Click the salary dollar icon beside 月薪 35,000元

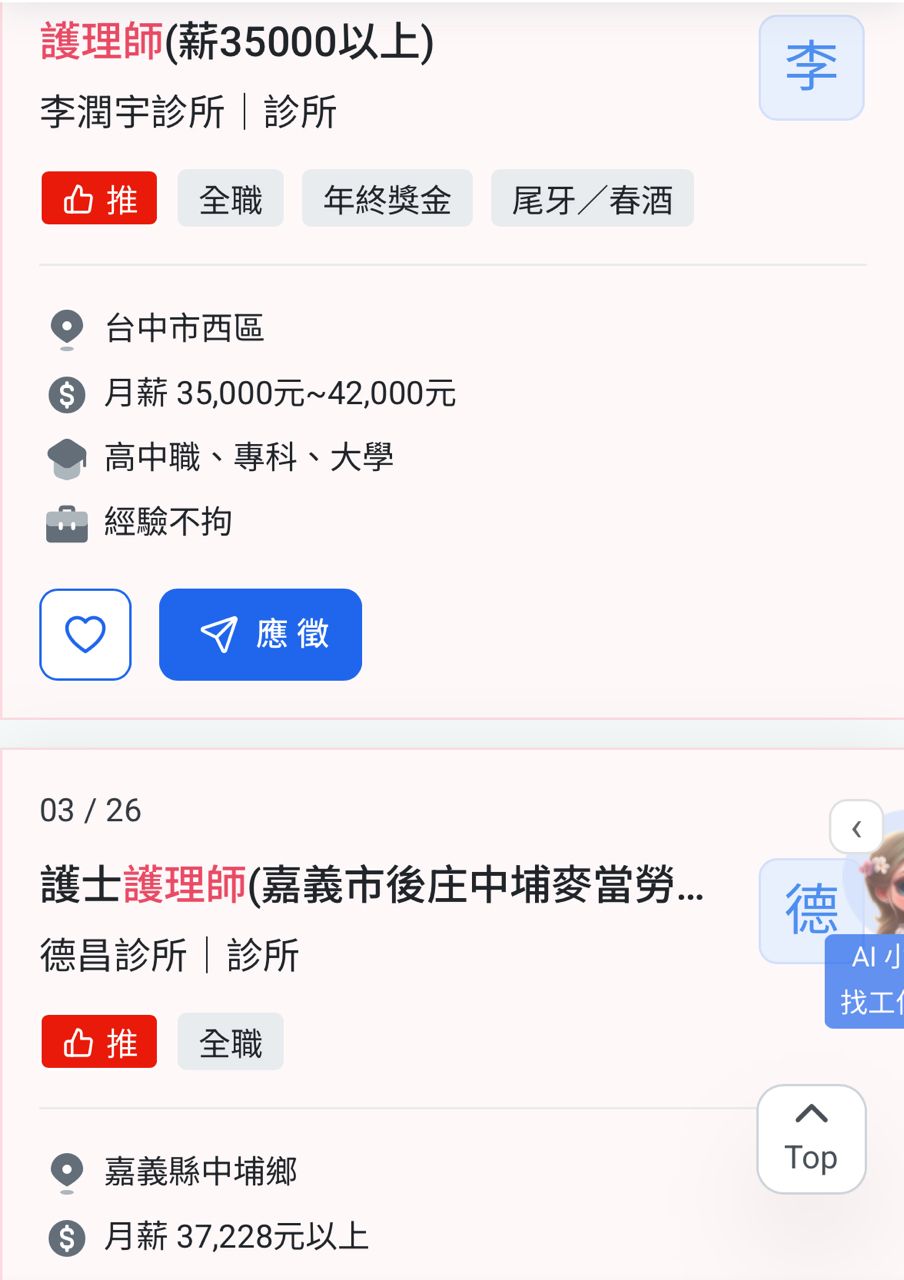67,393
